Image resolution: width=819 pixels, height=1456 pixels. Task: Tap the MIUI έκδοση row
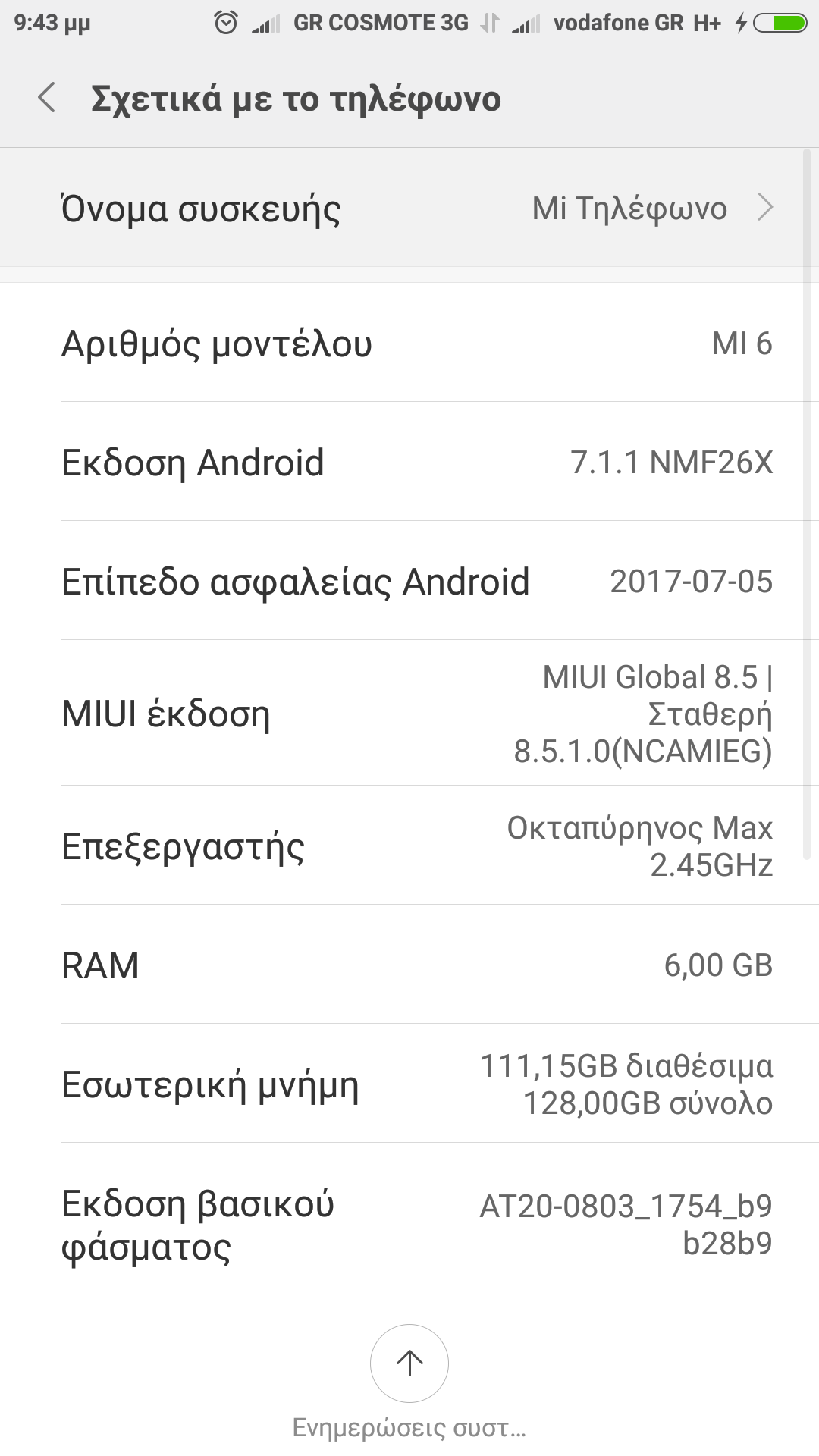point(409,714)
